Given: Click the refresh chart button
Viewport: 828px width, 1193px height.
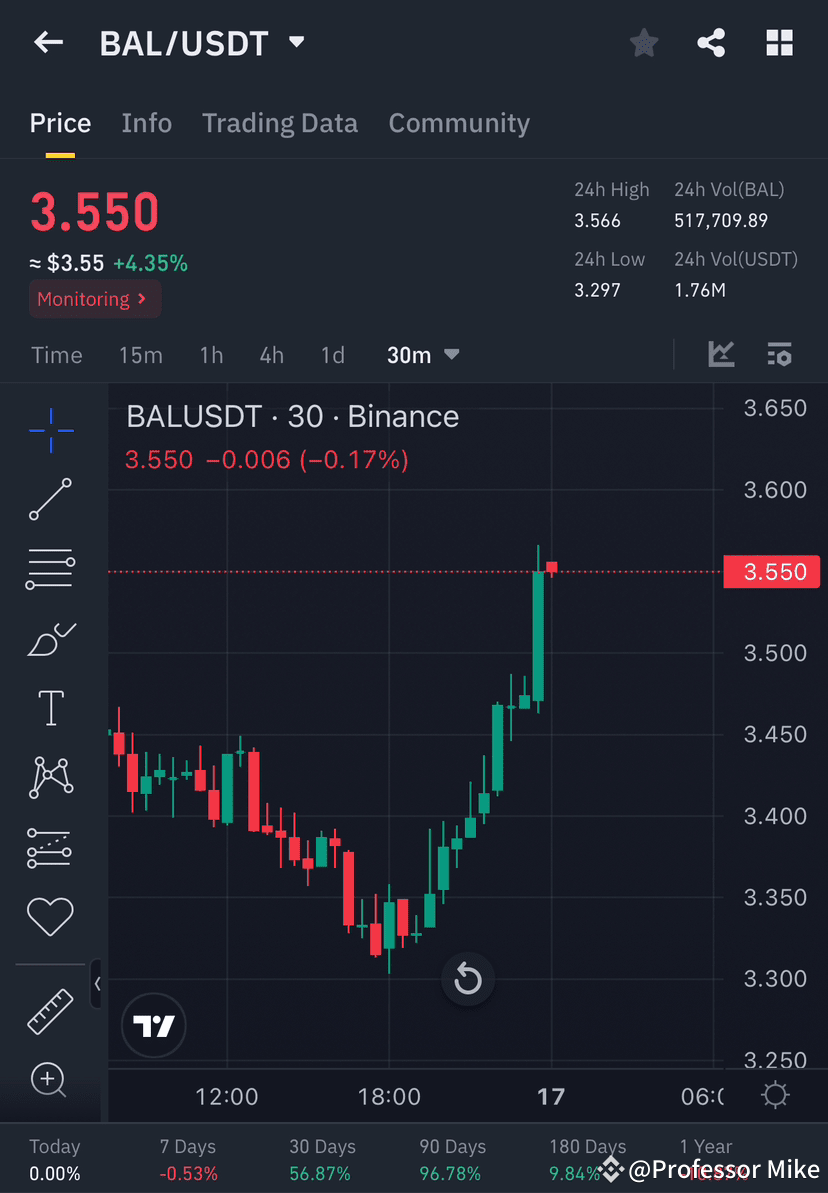Looking at the screenshot, I should [x=468, y=979].
